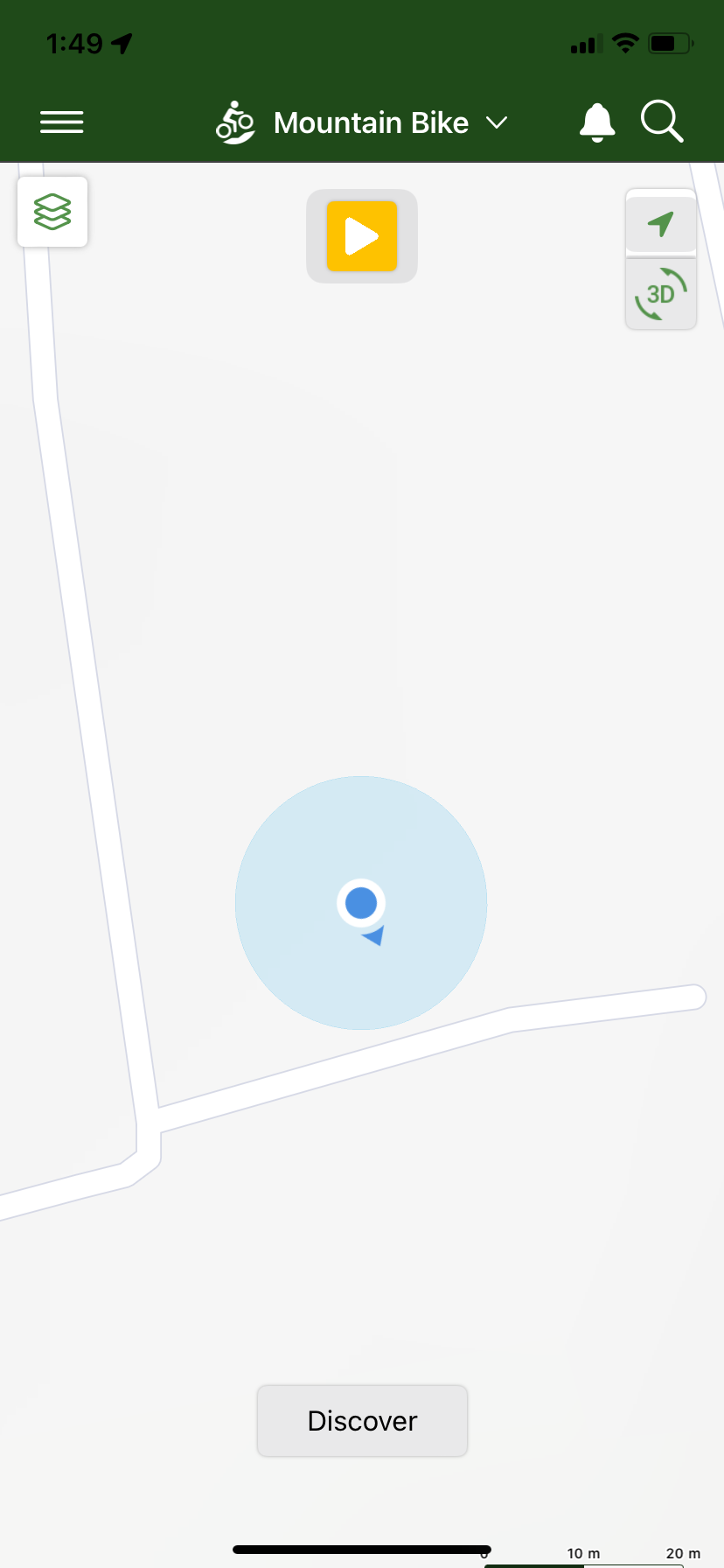Toggle the 3D map view
This screenshot has width=724, height=1568.
pyautogui.click(x=661, y=294)
